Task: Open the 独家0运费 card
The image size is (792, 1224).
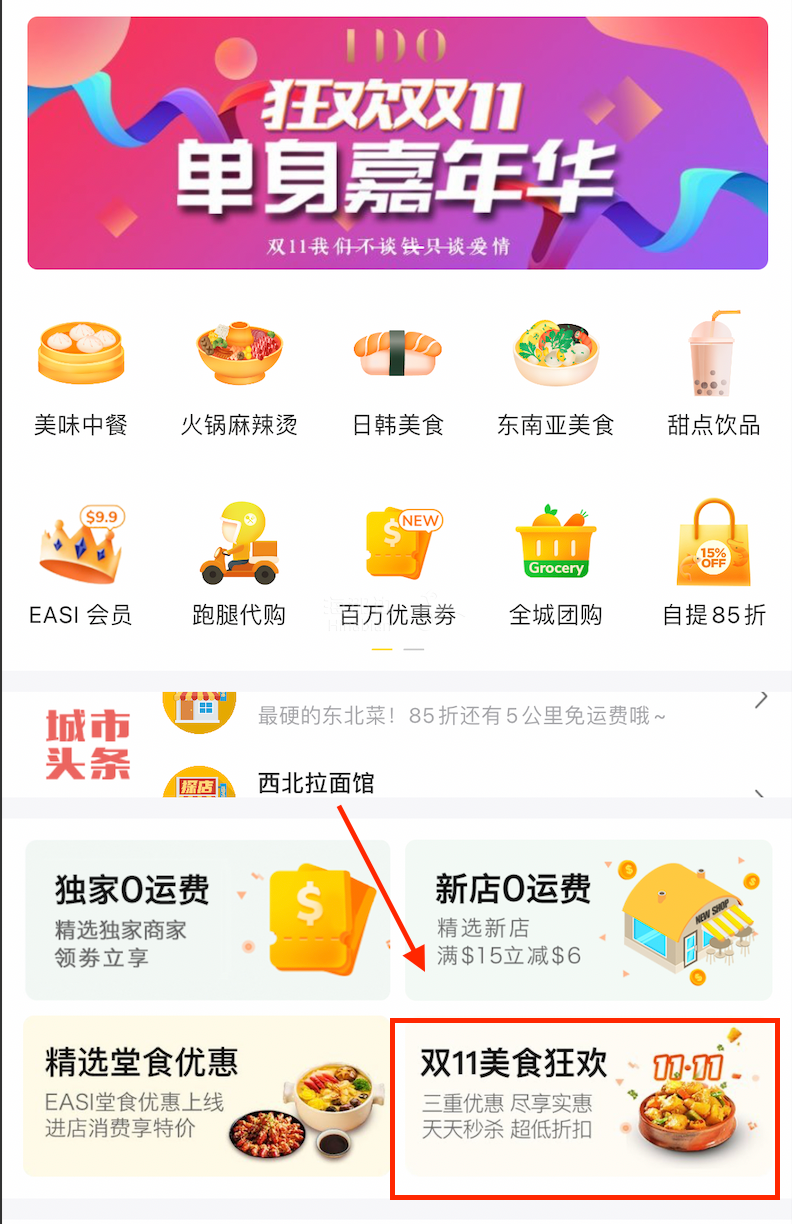Action: [x=207, y=919]
